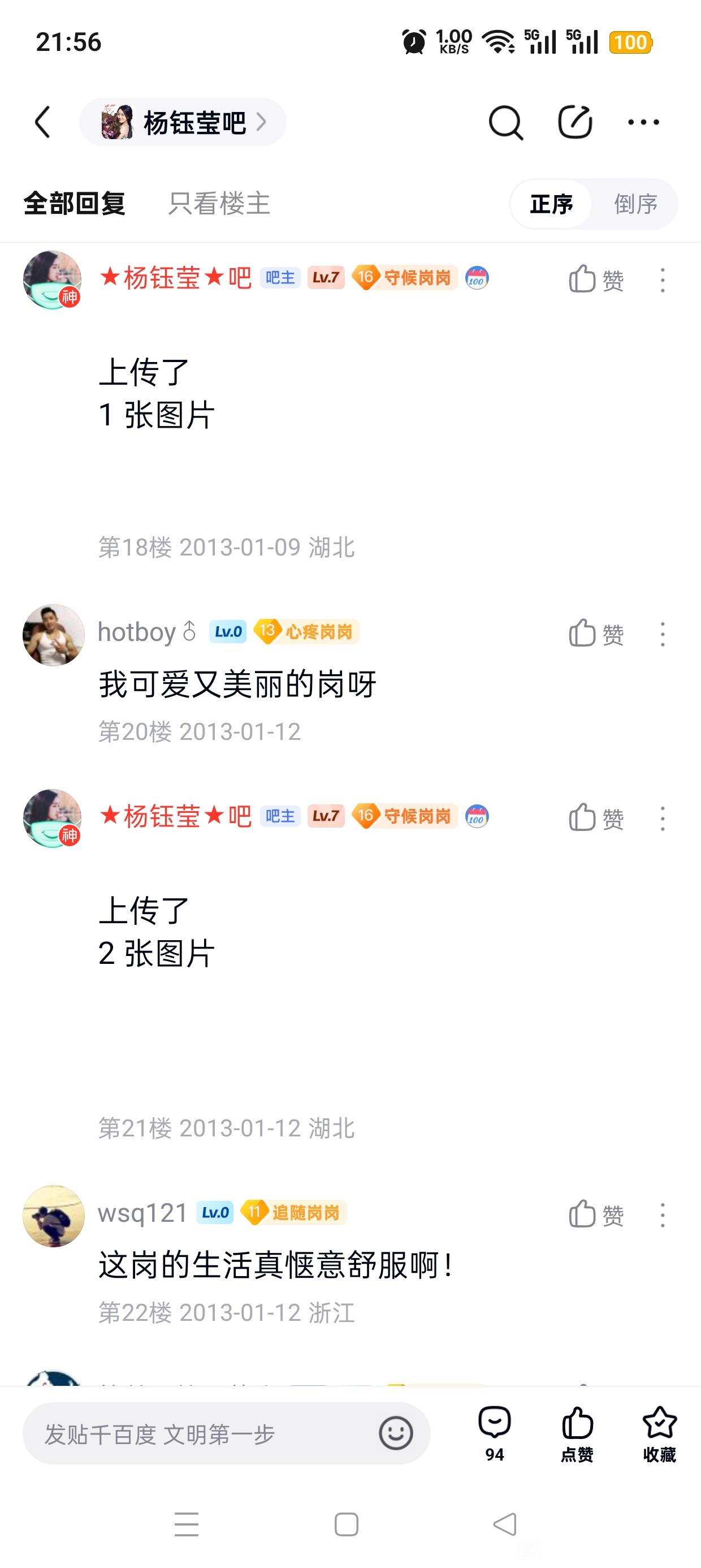Open more options on hotboy's reply

click(x=663, y=634)
